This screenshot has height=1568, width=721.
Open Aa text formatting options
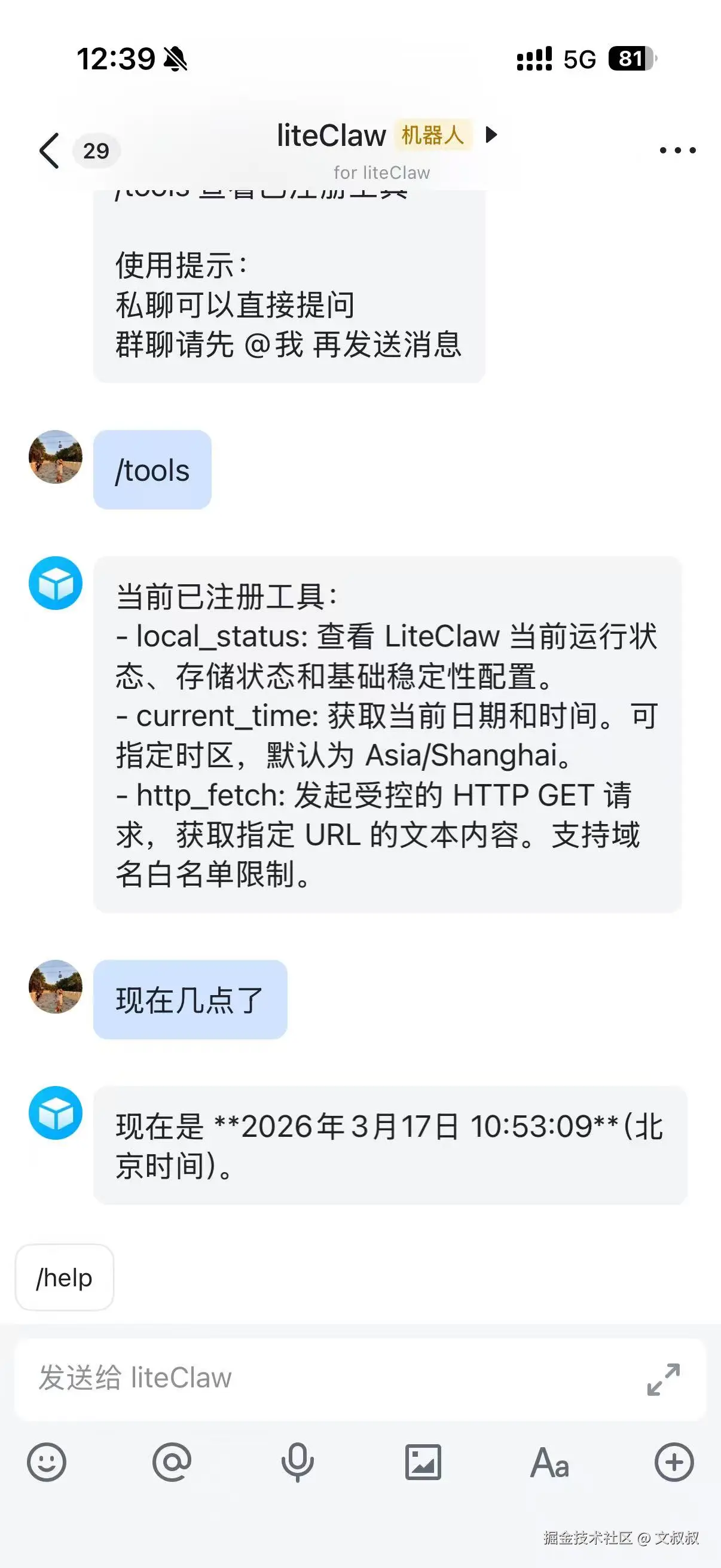(549, 1462)
